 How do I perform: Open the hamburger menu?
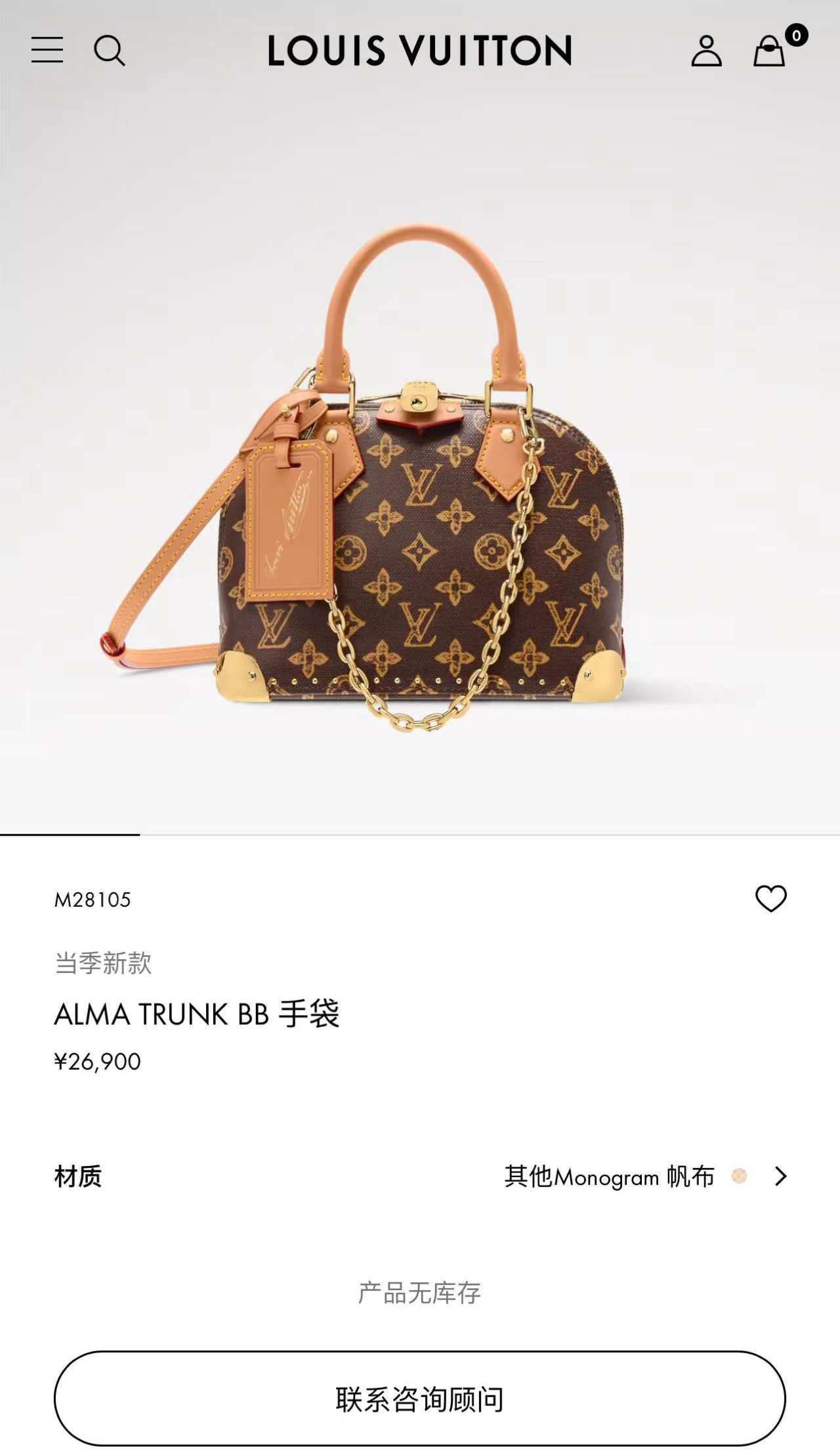coord(47,50)
